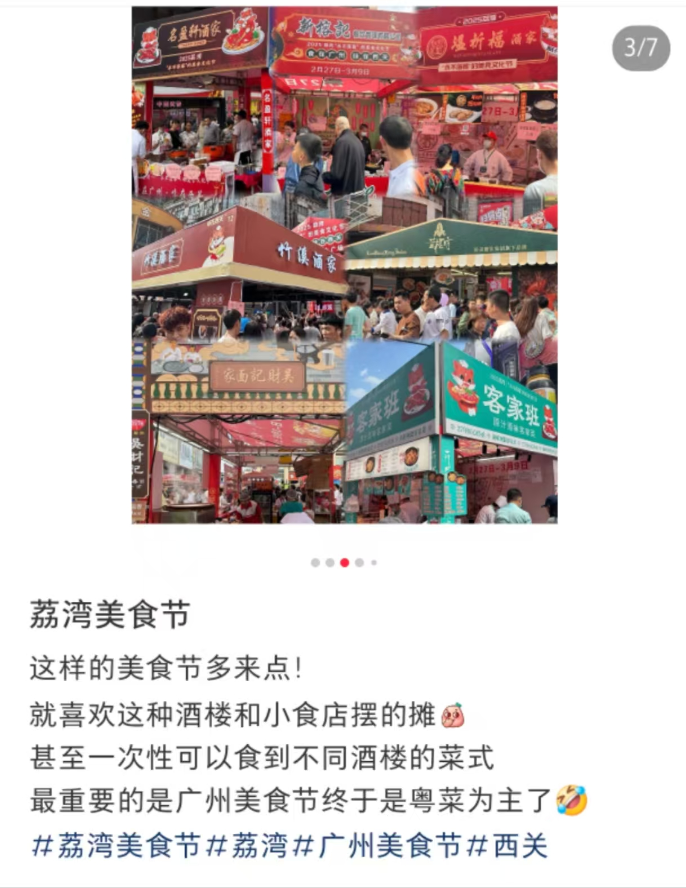The image size is (686, 888).
Task: Tap the image carousel page dots
Action: 344,563
